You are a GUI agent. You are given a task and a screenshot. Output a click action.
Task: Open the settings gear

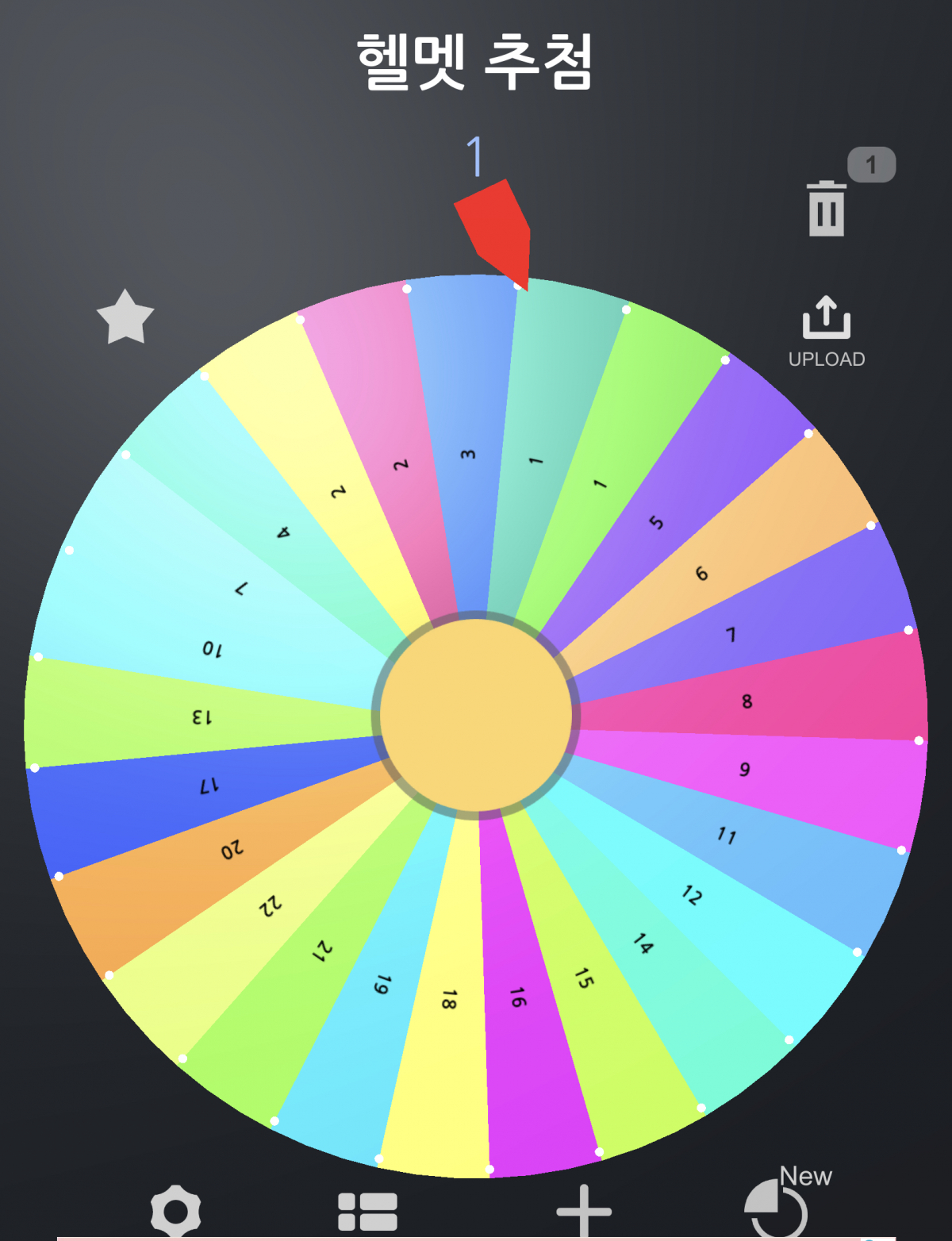pos(175,1211)
